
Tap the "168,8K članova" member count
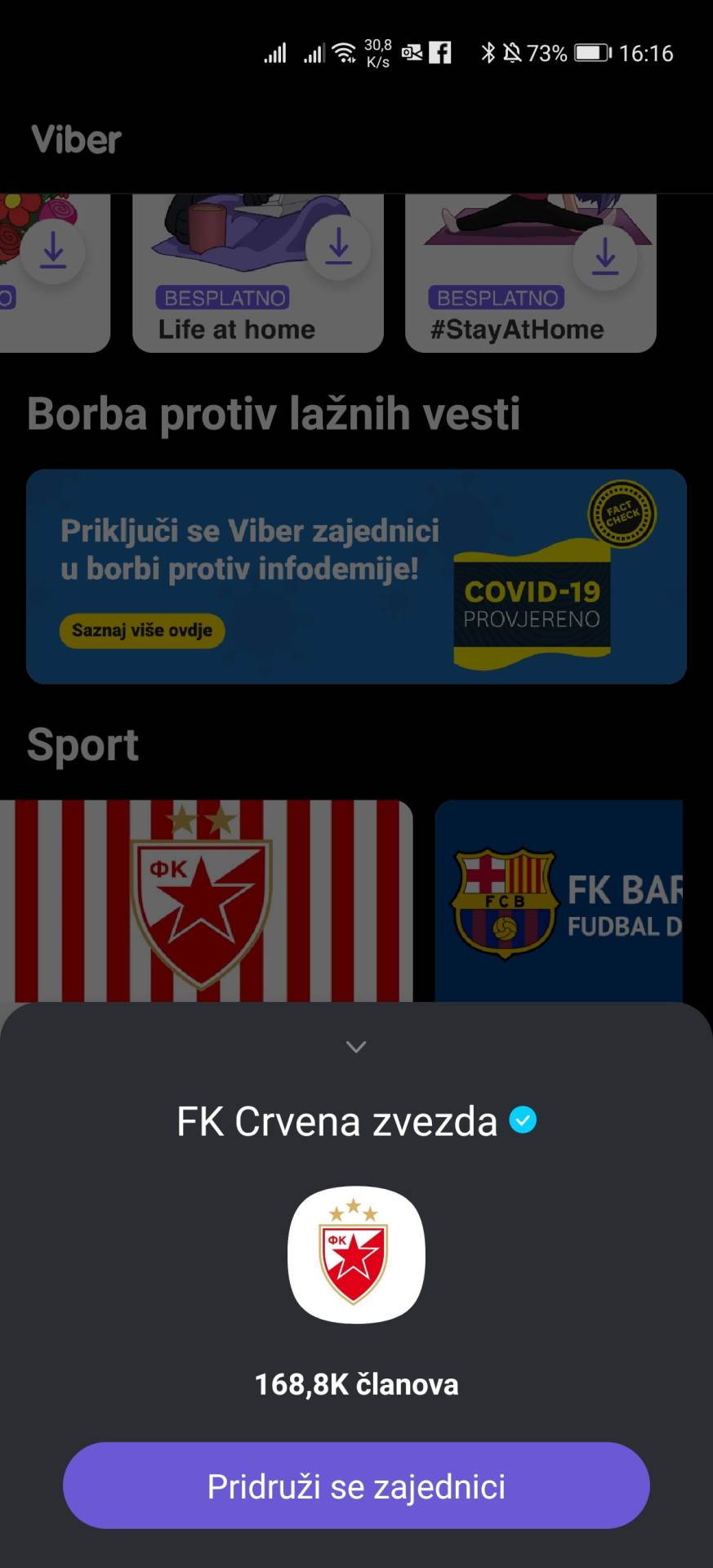point(355,1383)
